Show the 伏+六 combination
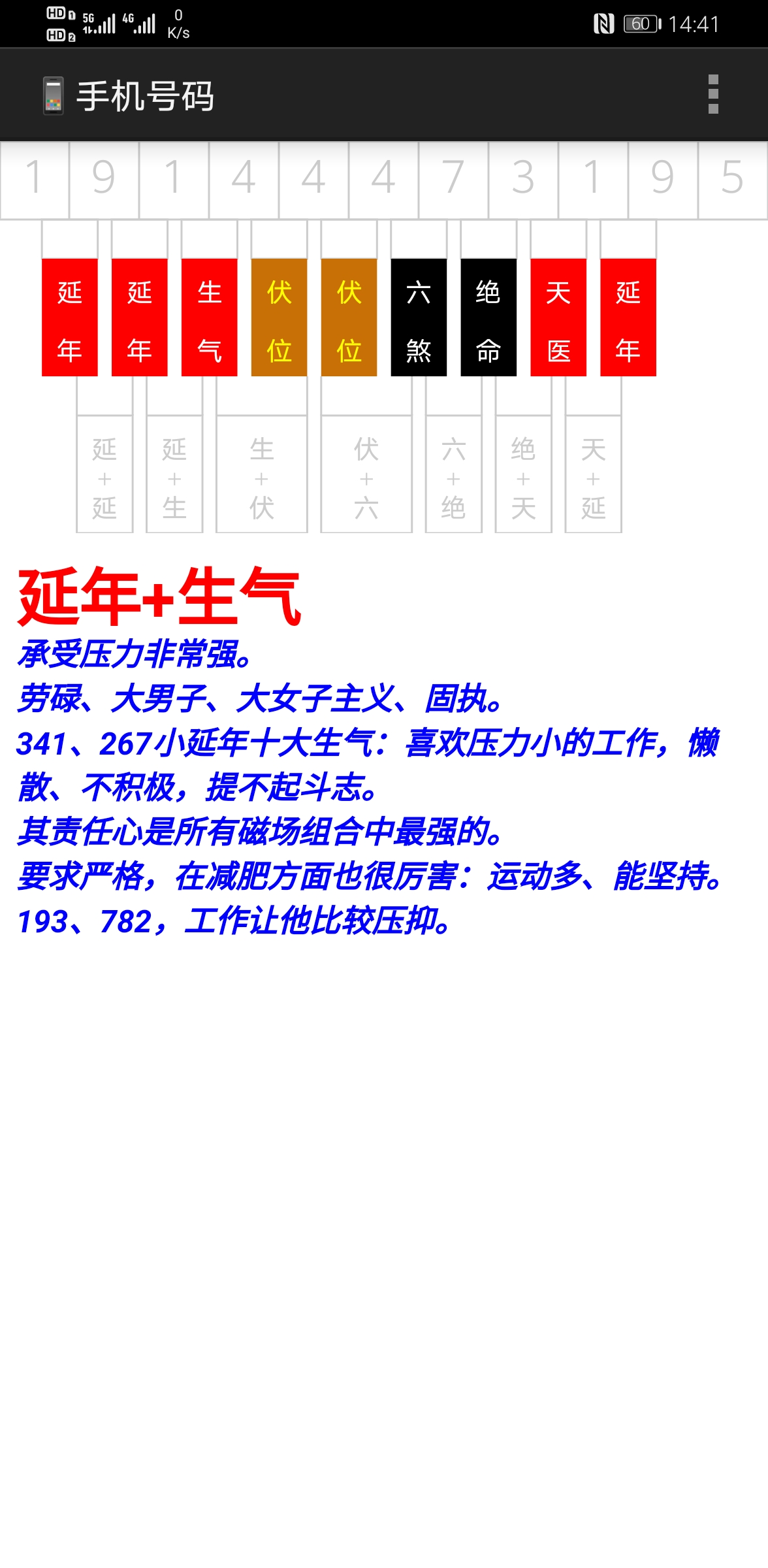Screen dimensions: 768x1568 point(366,475)
